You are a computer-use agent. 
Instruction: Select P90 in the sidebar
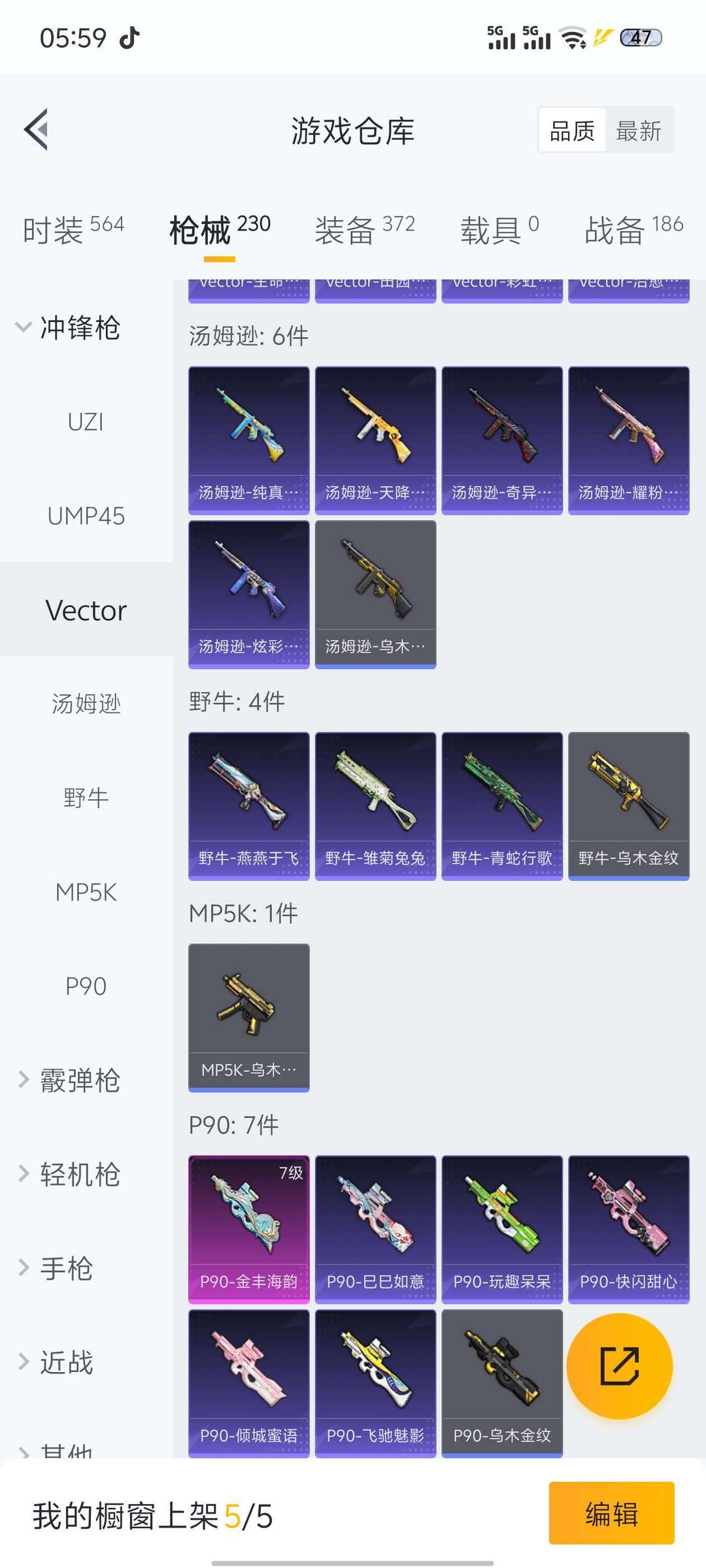click(x=86, y=986)
